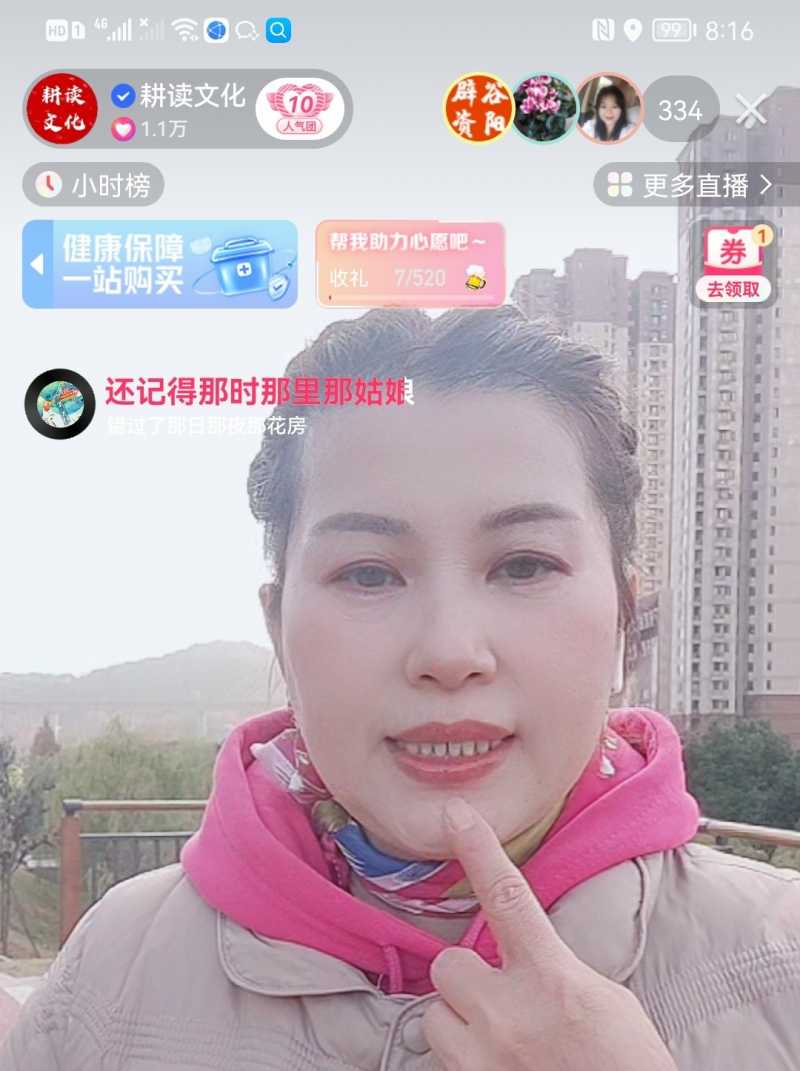Screen dimensions: 800x1071
Task: View the 辟谷资阳 viewer avatar
Action: click(x=478, y=108)
